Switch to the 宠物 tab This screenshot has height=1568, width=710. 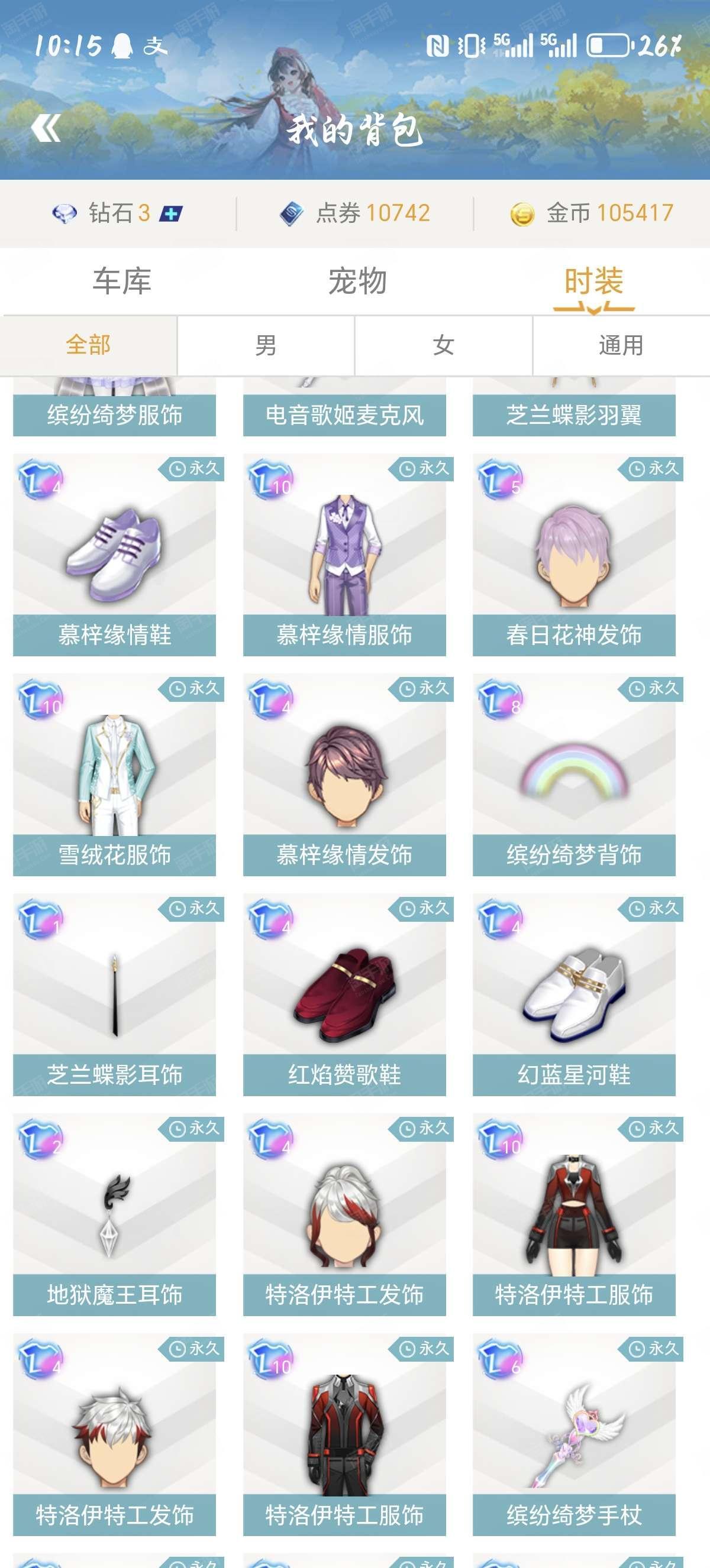coord(357,281)
